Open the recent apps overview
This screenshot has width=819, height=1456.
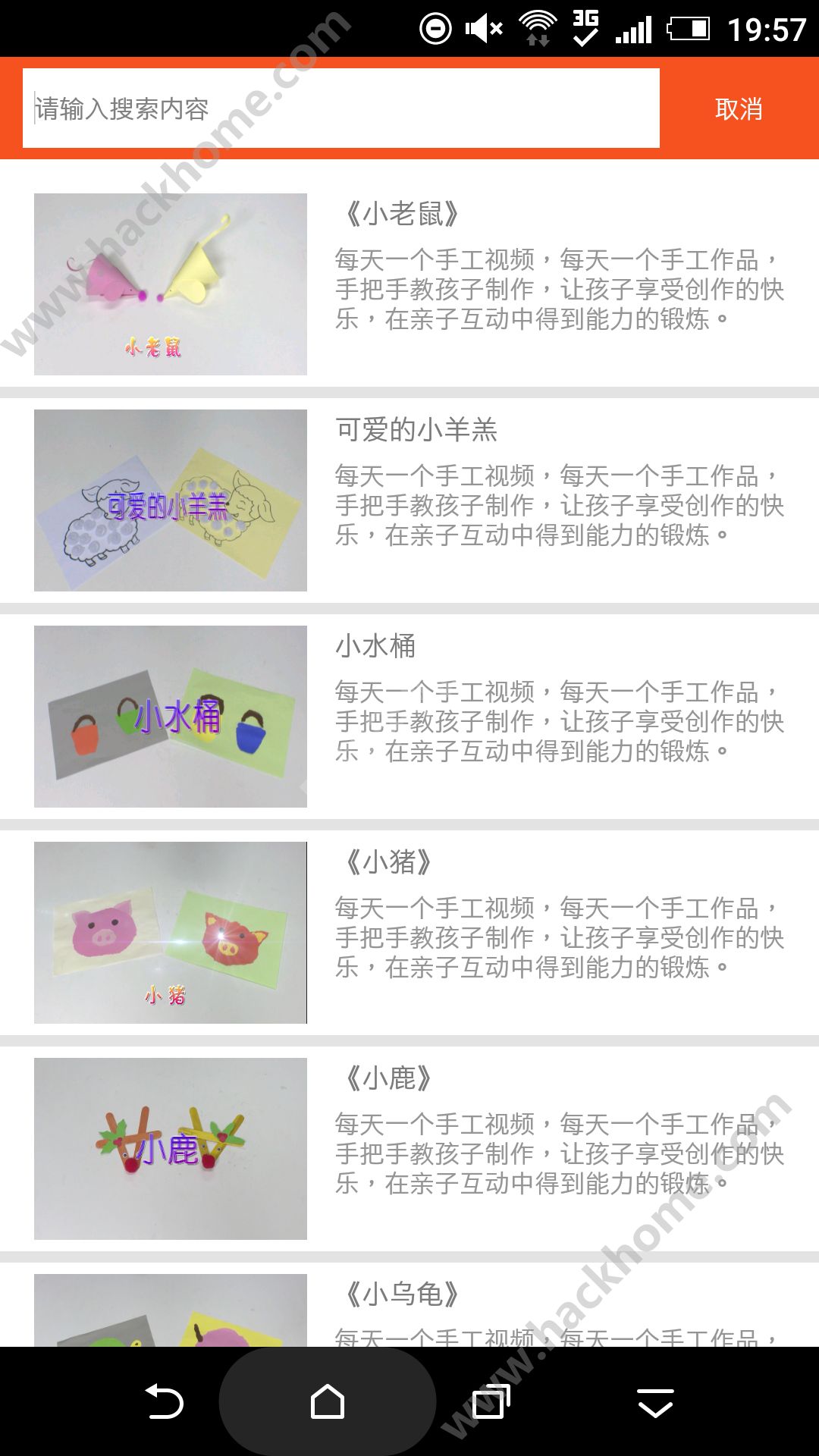(491, 1401)
